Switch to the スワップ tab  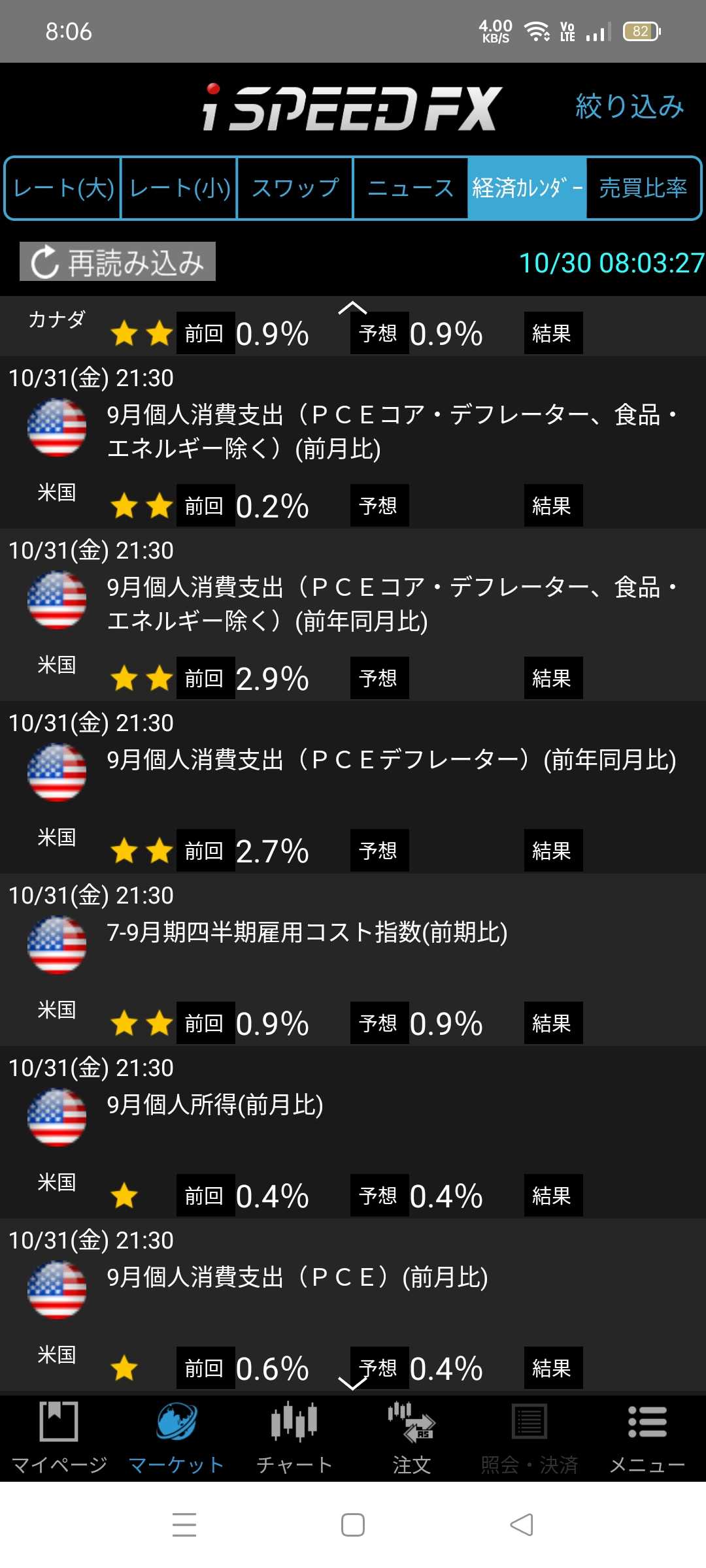pos(295,188)
